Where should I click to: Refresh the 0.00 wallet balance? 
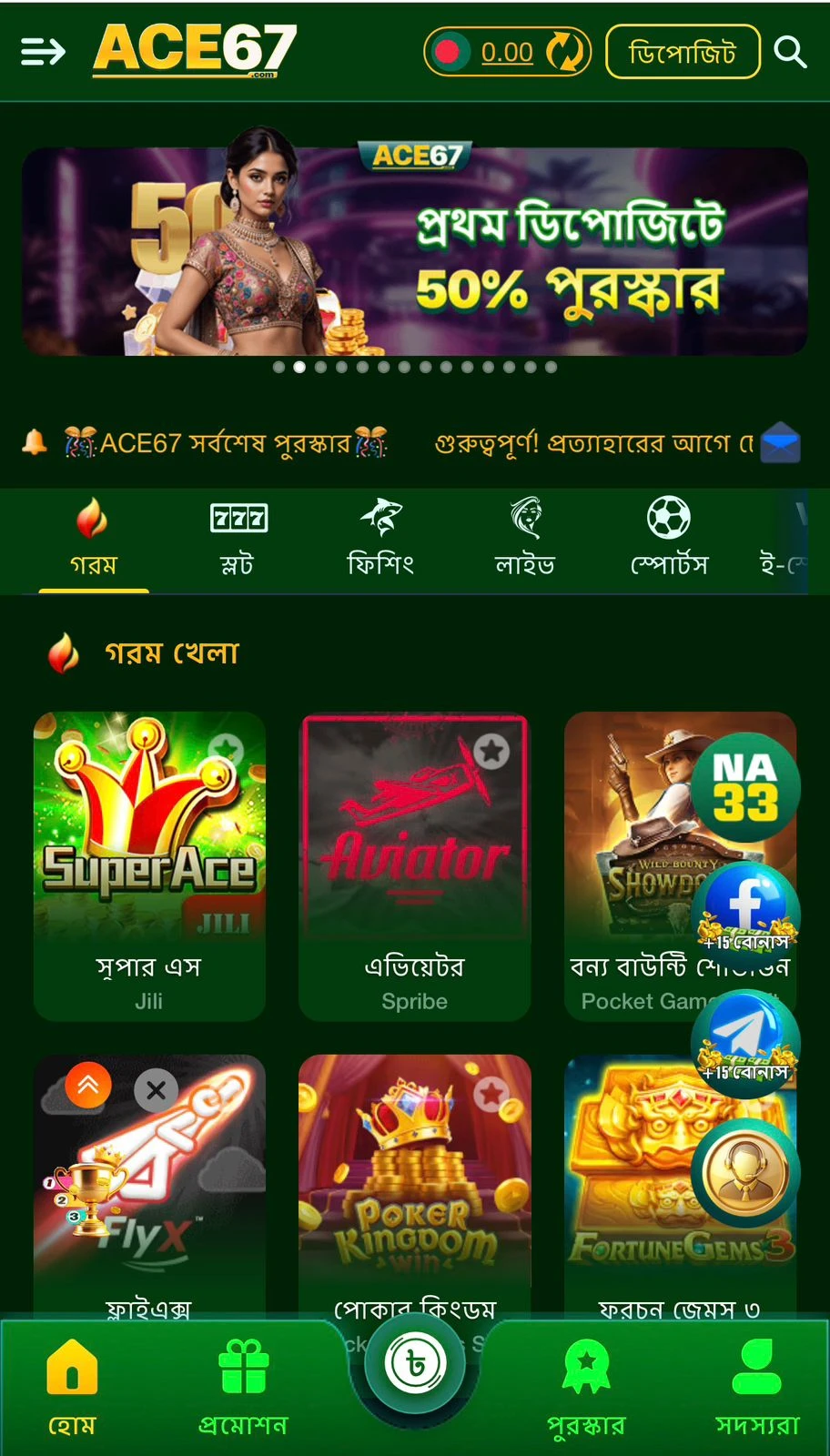coord(566,52)
